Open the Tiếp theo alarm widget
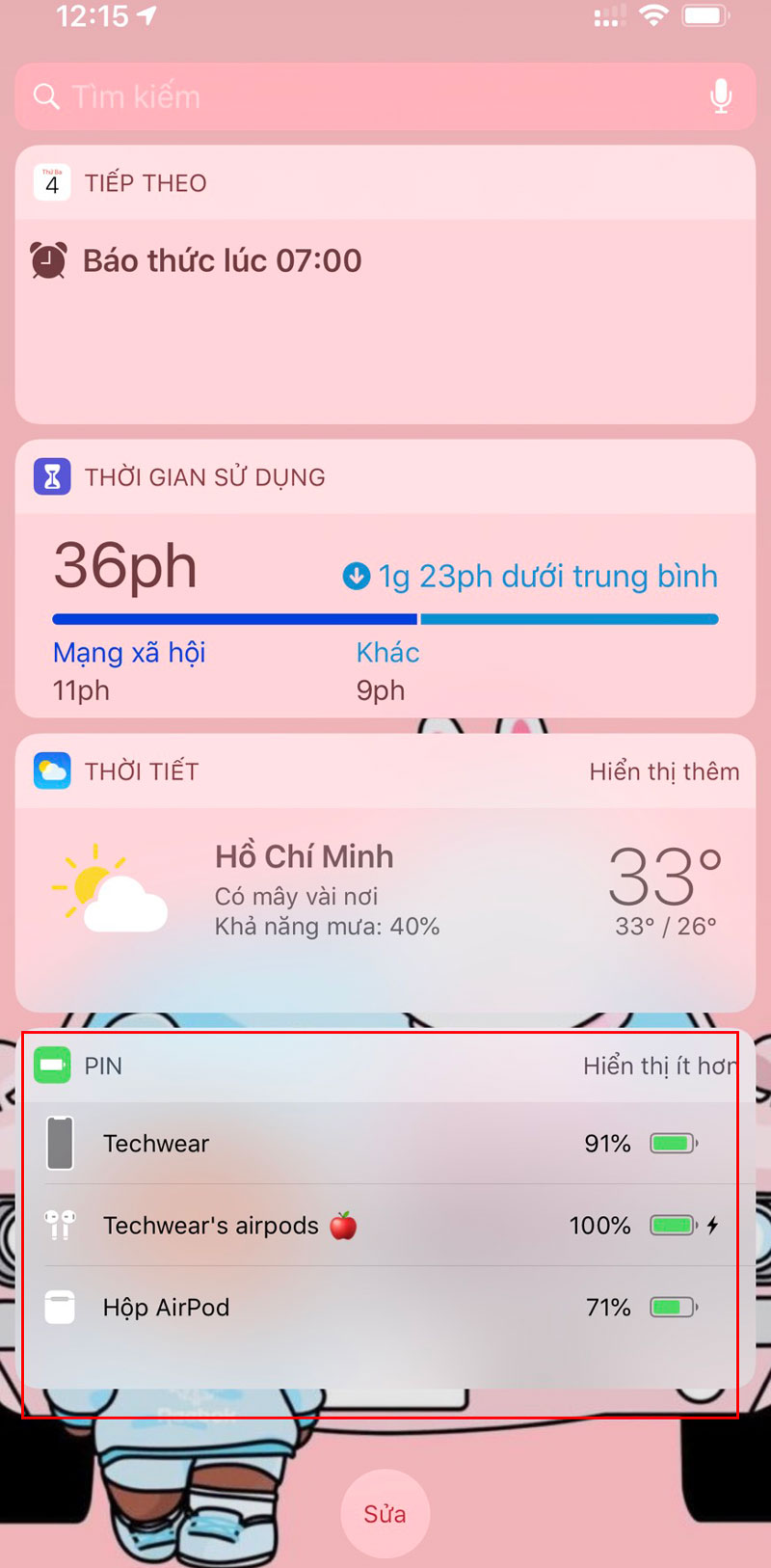This screenshot has width=771, height=1568. tap(222, 260)
